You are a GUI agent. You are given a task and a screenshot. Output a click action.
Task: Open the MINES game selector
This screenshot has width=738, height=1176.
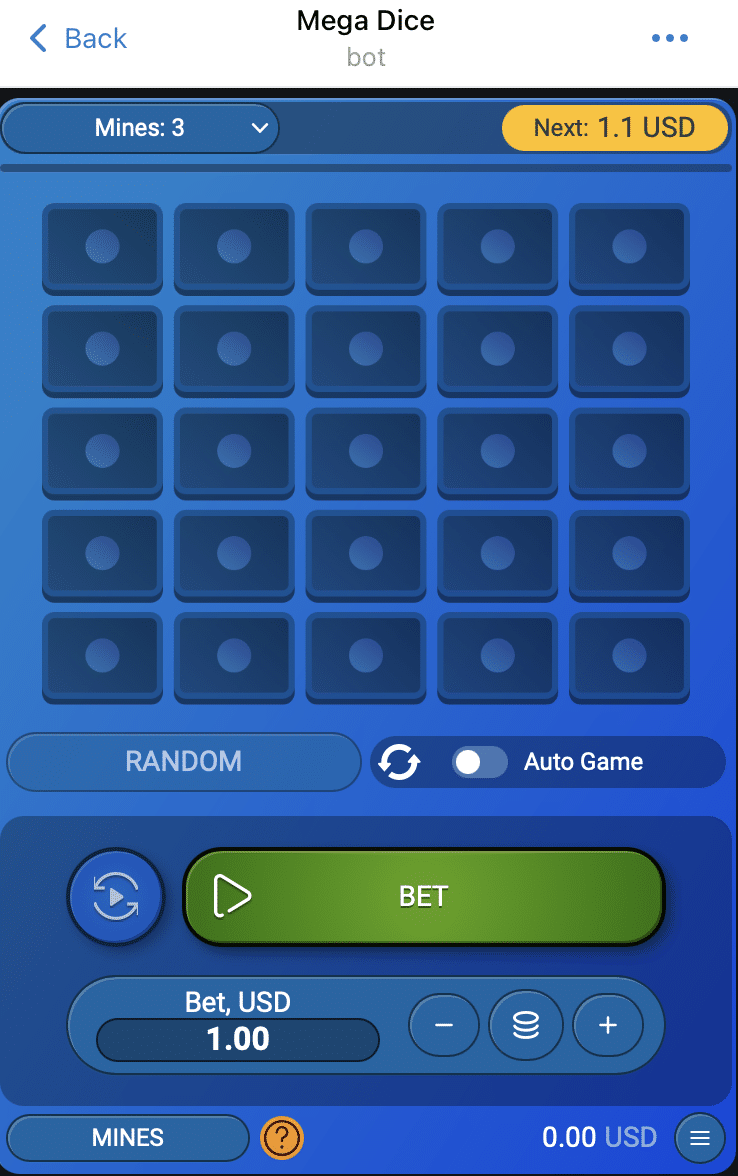click(128, 1137)
